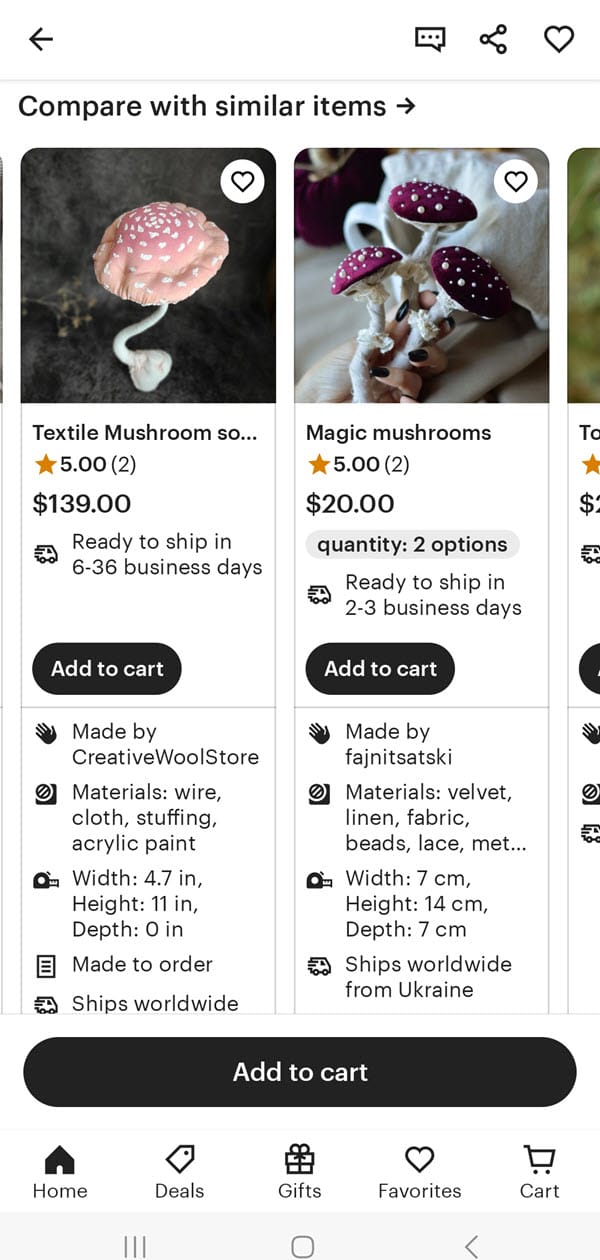600x1260 pixels.
Task: Favorite the Textile Mushroom item
Action: click(242, 181)
